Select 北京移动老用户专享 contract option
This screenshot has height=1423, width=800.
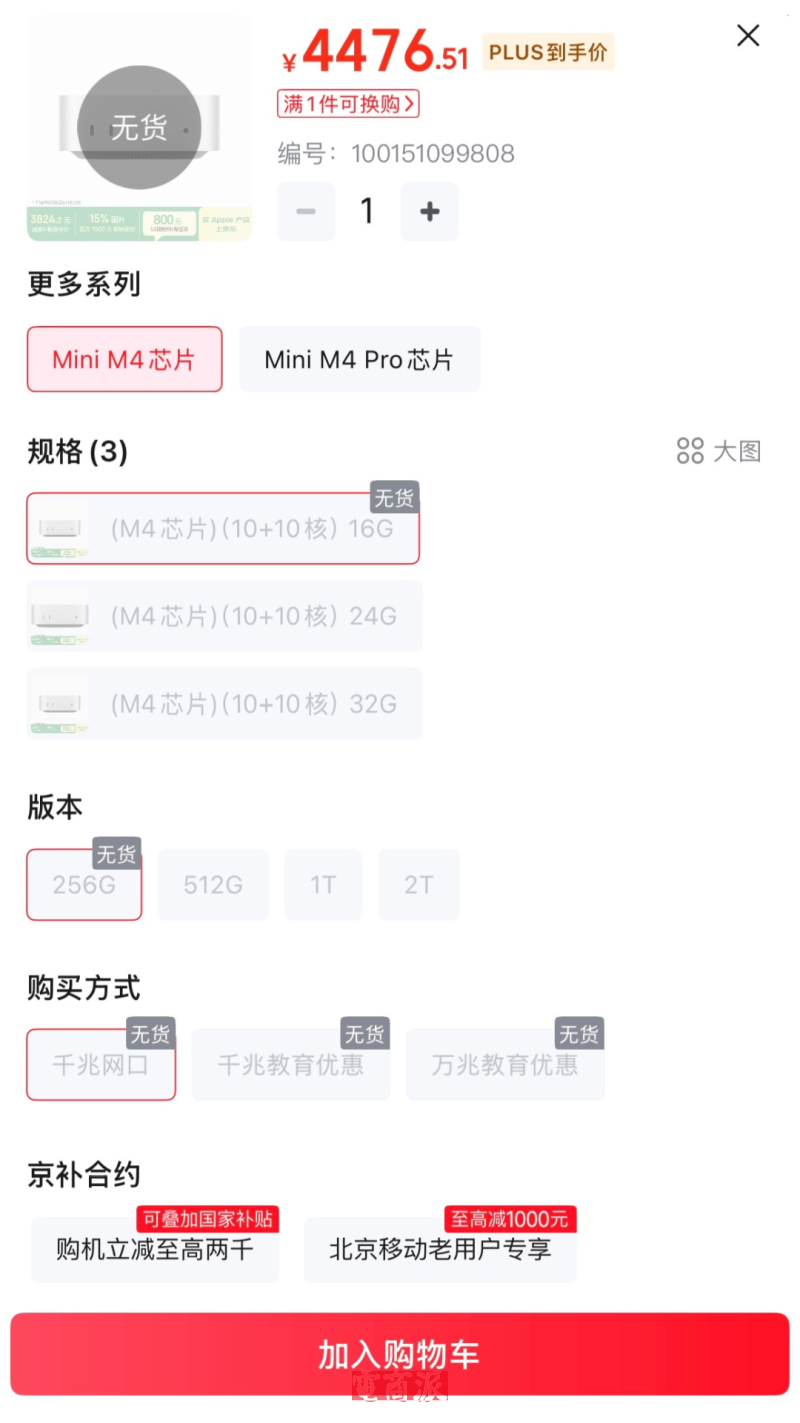click(440, 1249)
